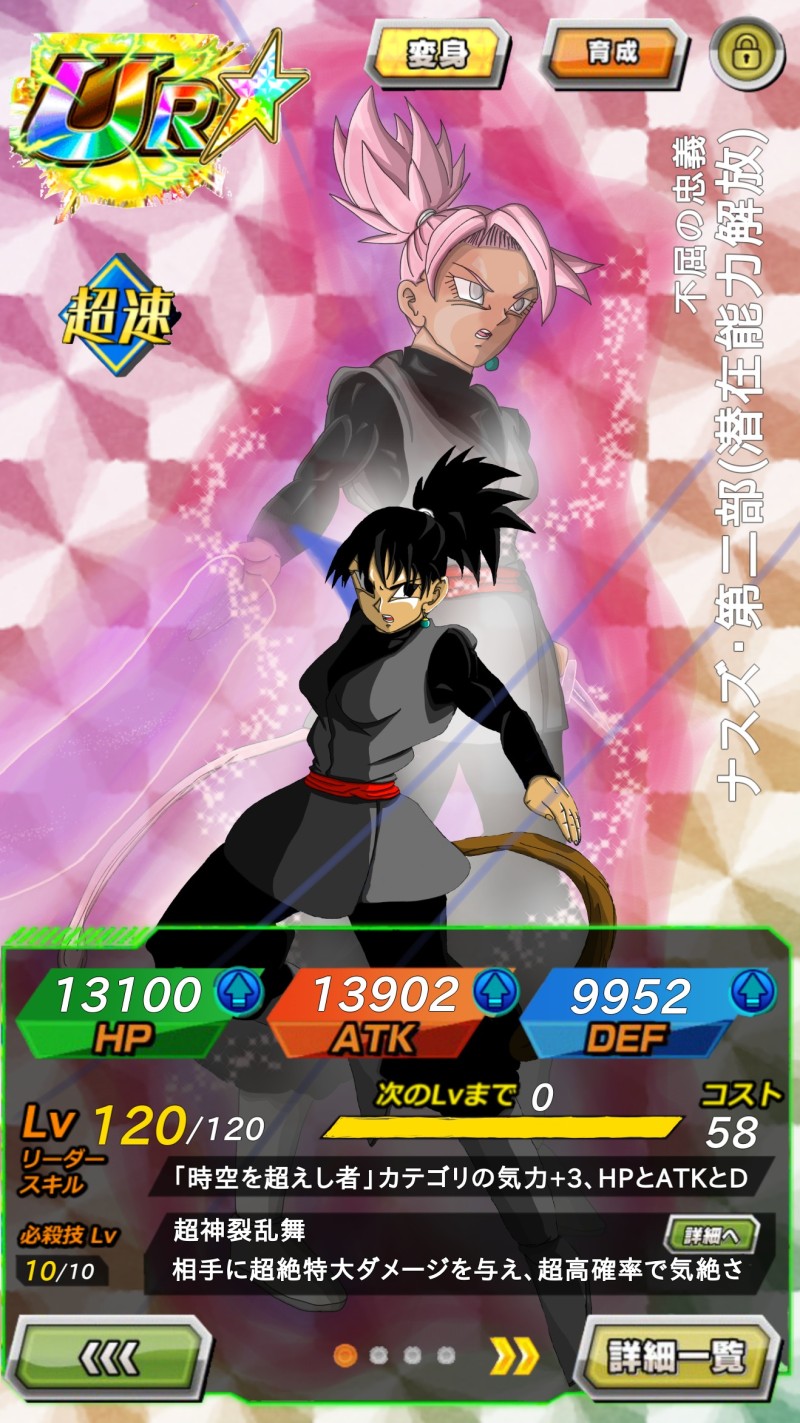The width and height of the screenshot is (800, 1423).
Task: Open the 育成 training button
Action: [x=613, y=53]
